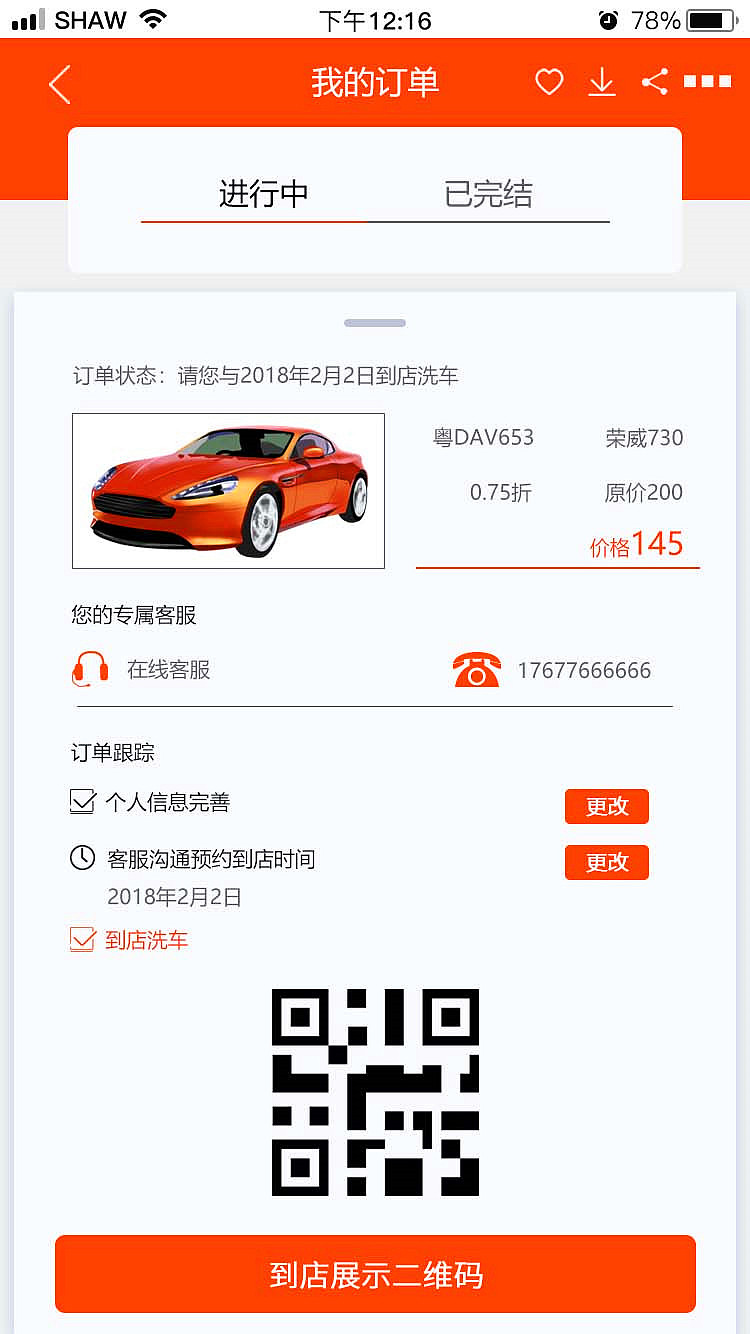Click the back arrow to return

click(58, 84)
